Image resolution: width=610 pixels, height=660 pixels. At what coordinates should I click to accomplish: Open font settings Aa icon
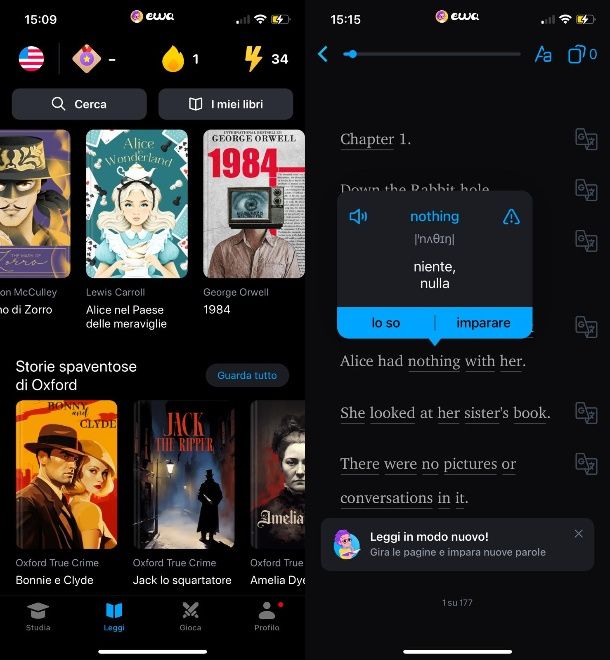point(543,55)
